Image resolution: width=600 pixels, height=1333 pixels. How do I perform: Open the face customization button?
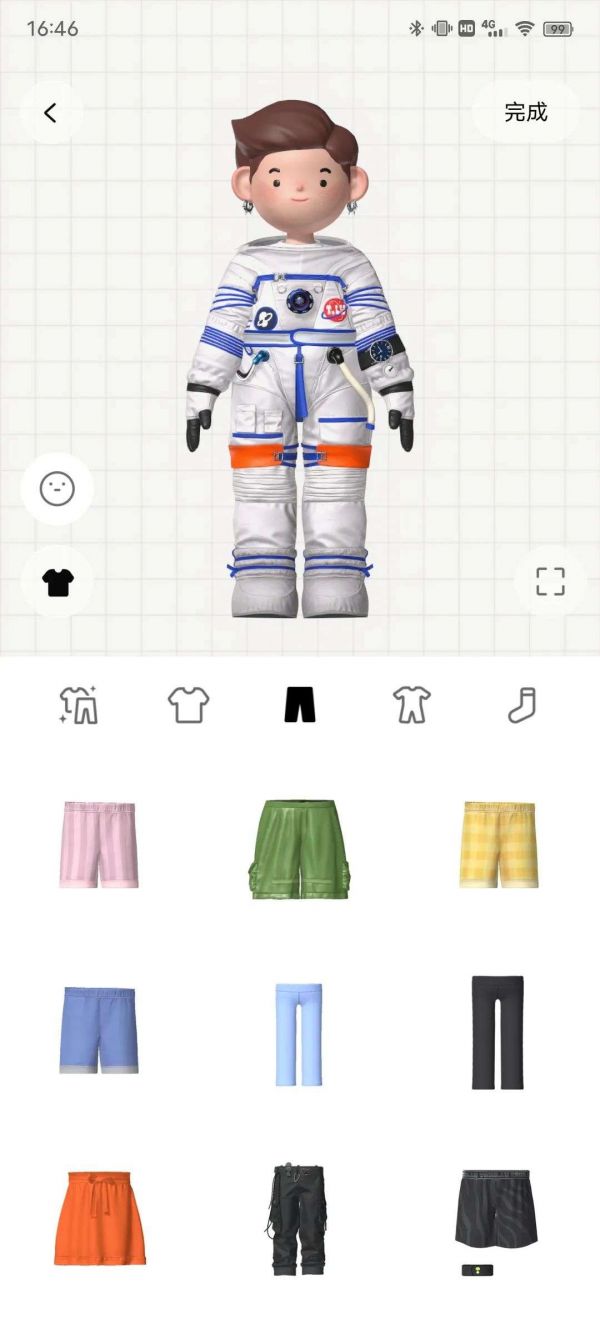pos(57,489)
